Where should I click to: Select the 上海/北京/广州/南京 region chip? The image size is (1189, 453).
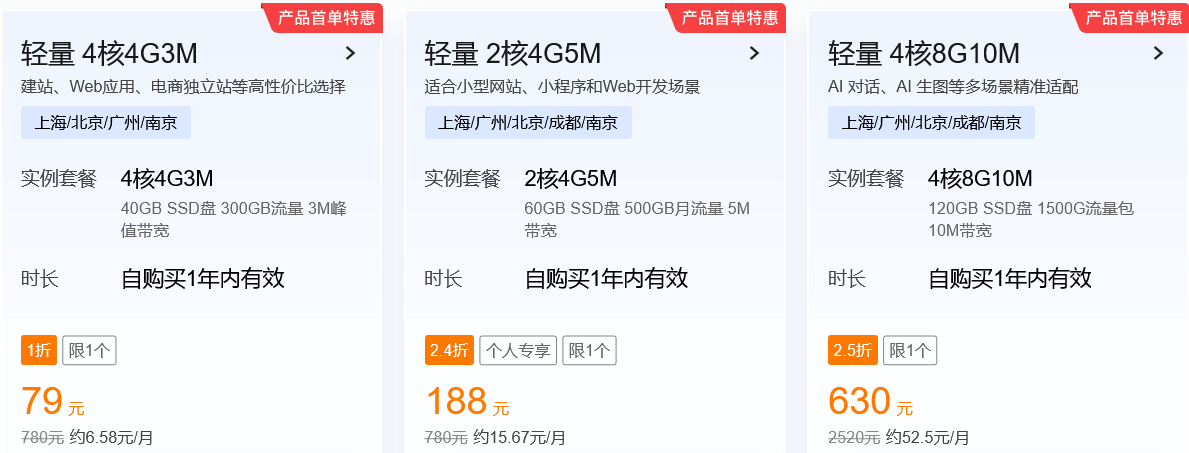point(106,123)
